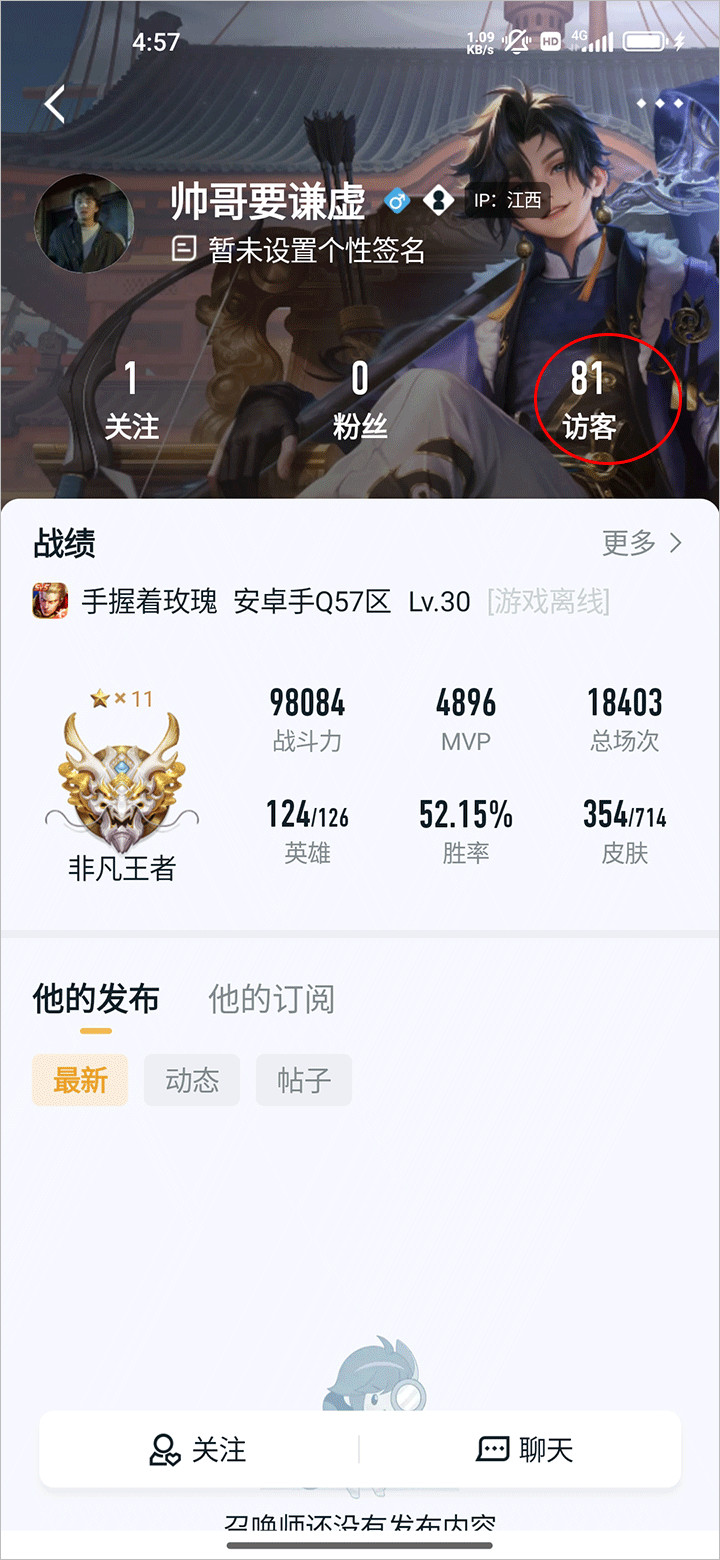Image resolution: width=720 pixels, height=1560 pixels.
Task: Switch to the 他的发布 tab
Action: click(95, 998)
